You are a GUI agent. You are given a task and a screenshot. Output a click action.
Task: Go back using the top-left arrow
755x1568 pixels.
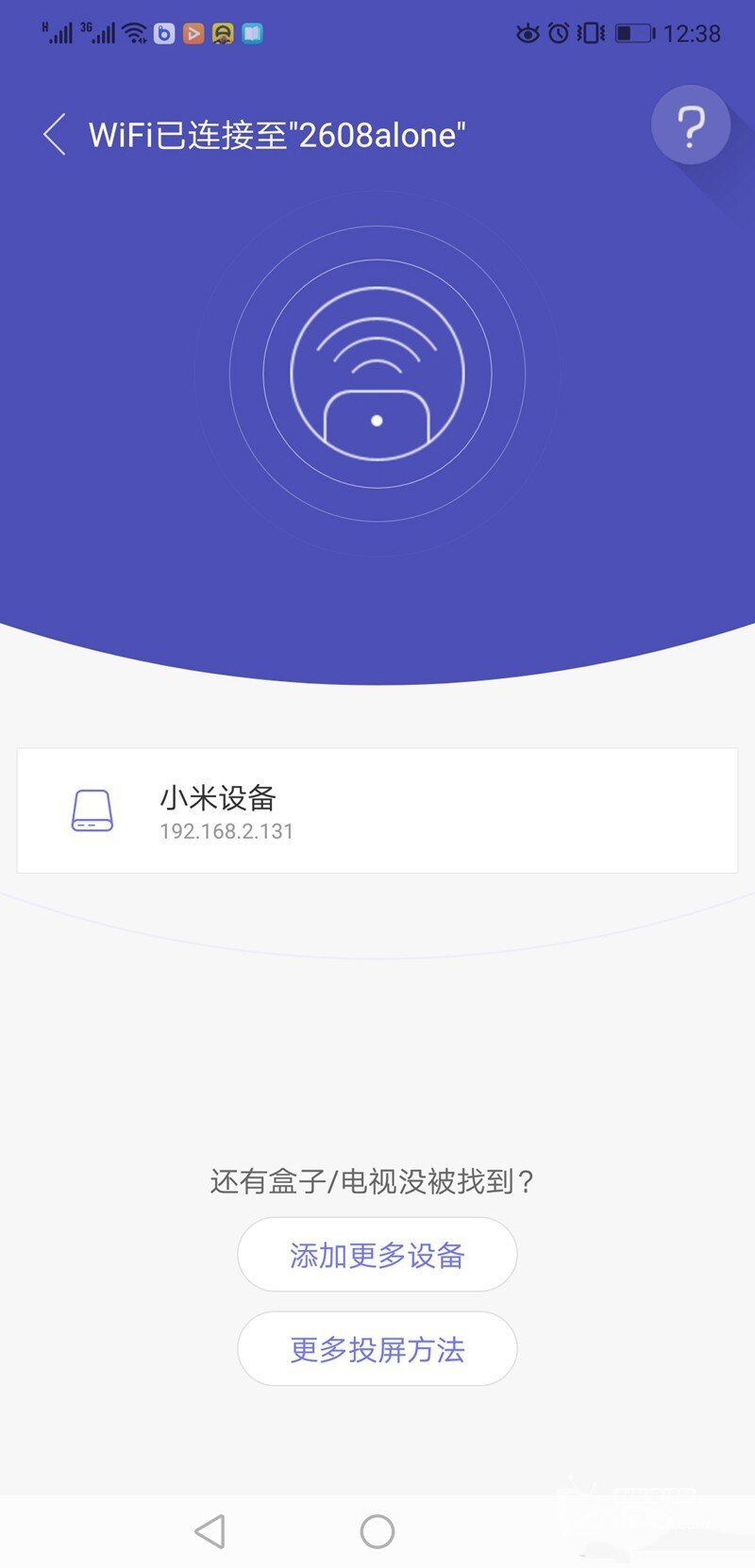pos(55,135)
